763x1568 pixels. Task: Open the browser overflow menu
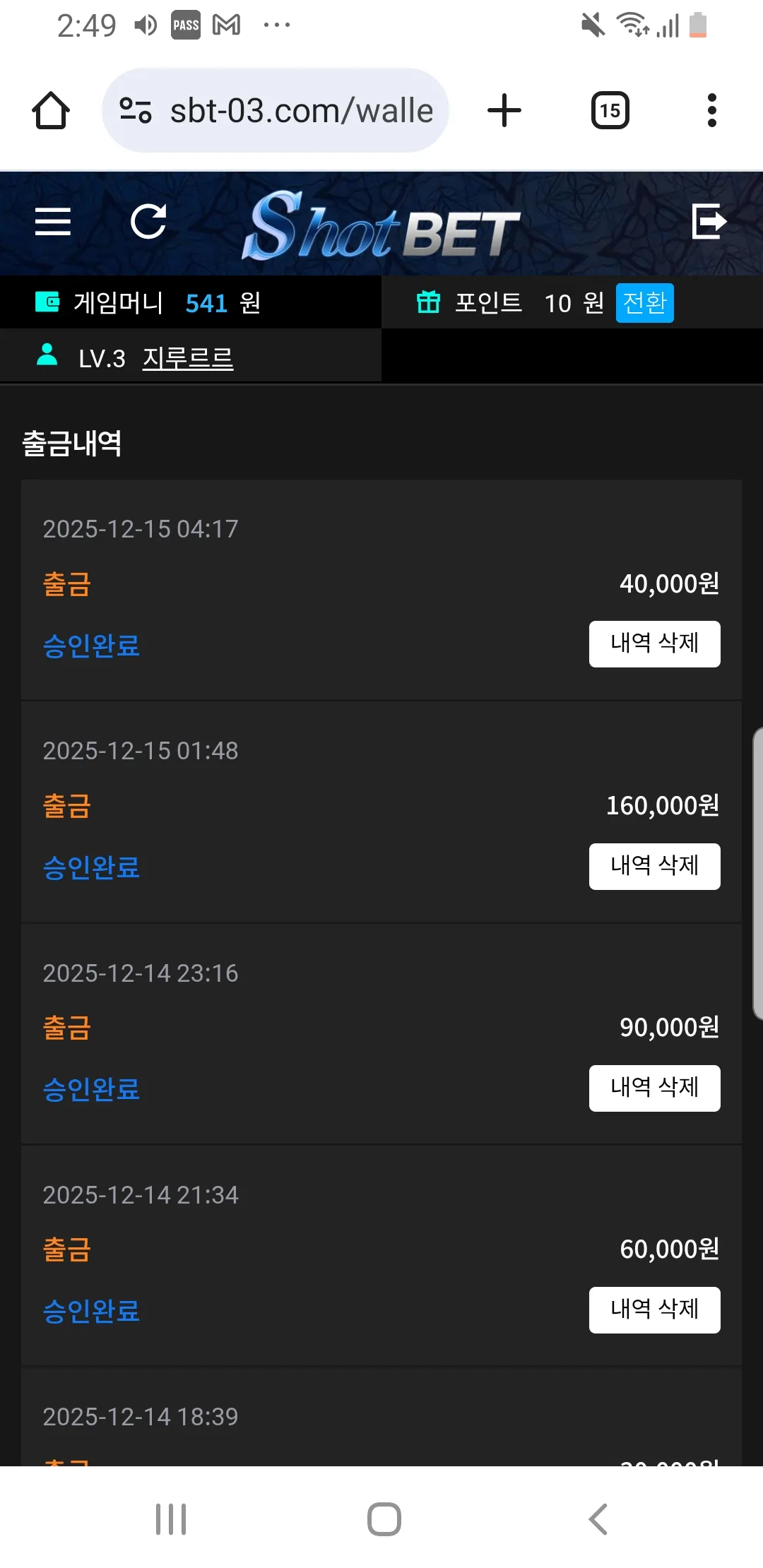(x=712, y=110)
